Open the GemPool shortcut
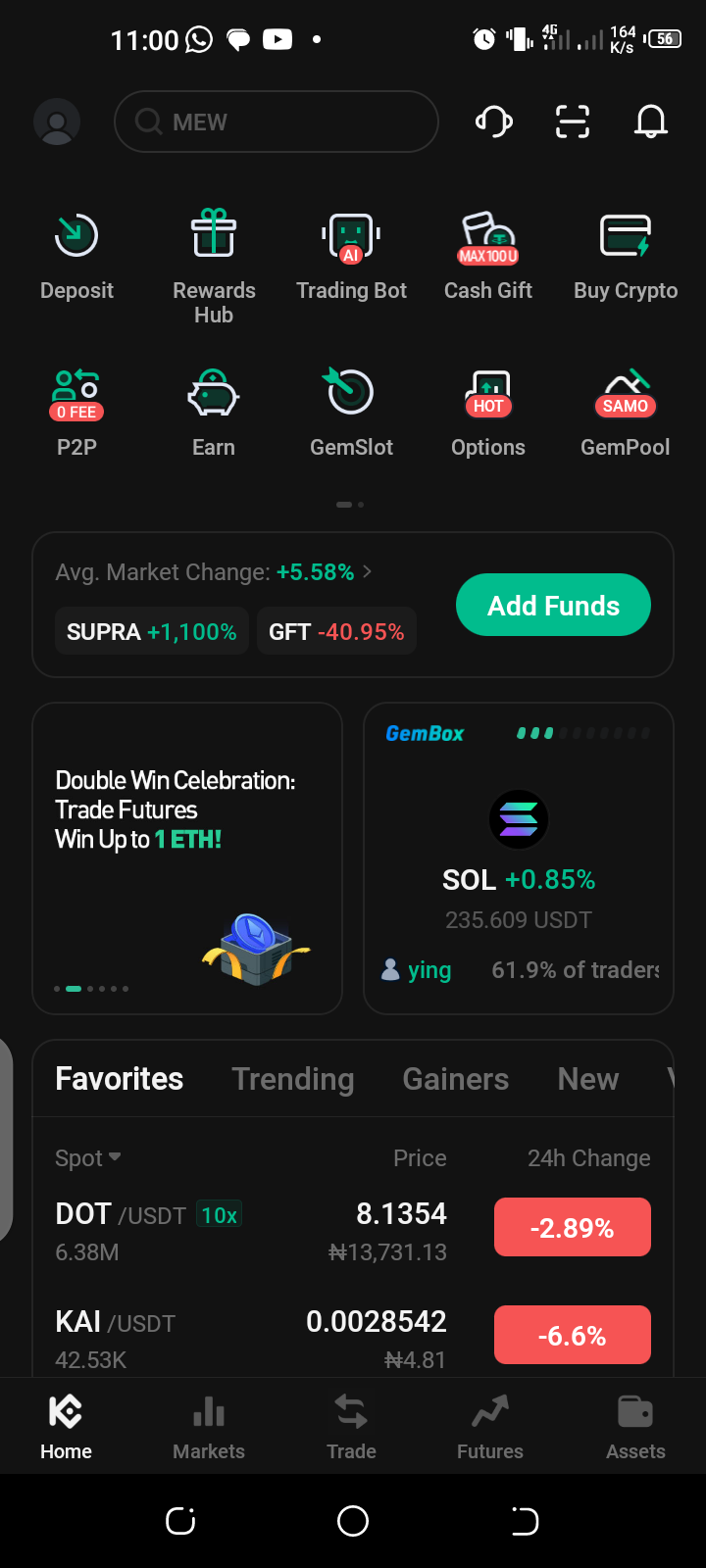Image resolution: width=706 pixels, height=1568 pixels. point(626,412)
